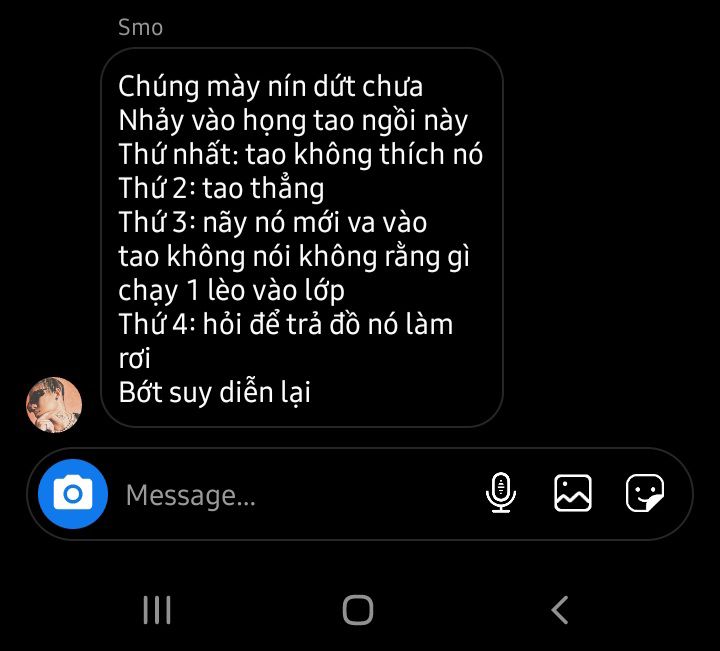Open the photo gallery picker

[x=572, y=493]
